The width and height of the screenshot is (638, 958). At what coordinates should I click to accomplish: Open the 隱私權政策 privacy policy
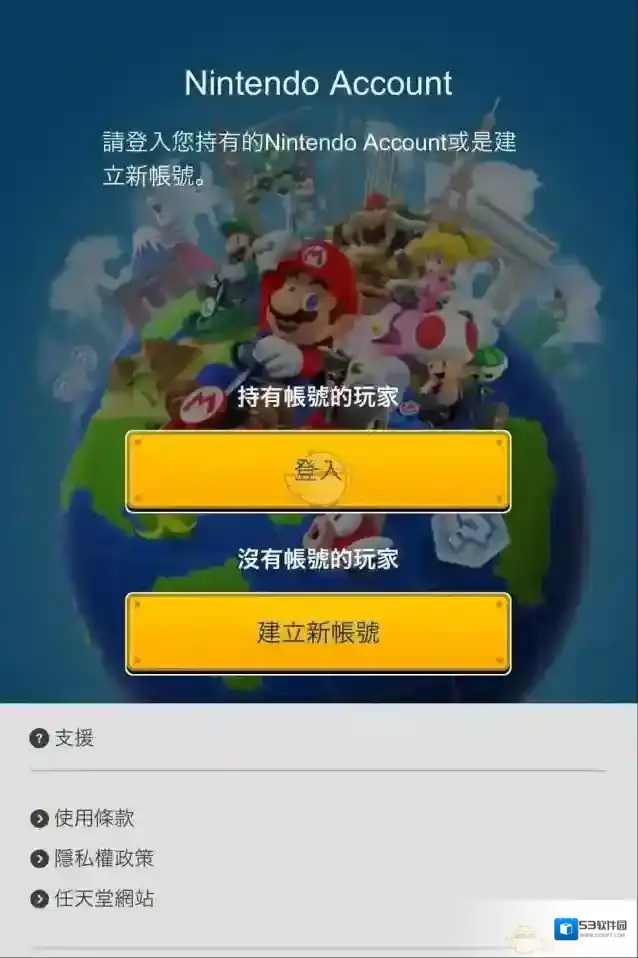click(103, 858)
